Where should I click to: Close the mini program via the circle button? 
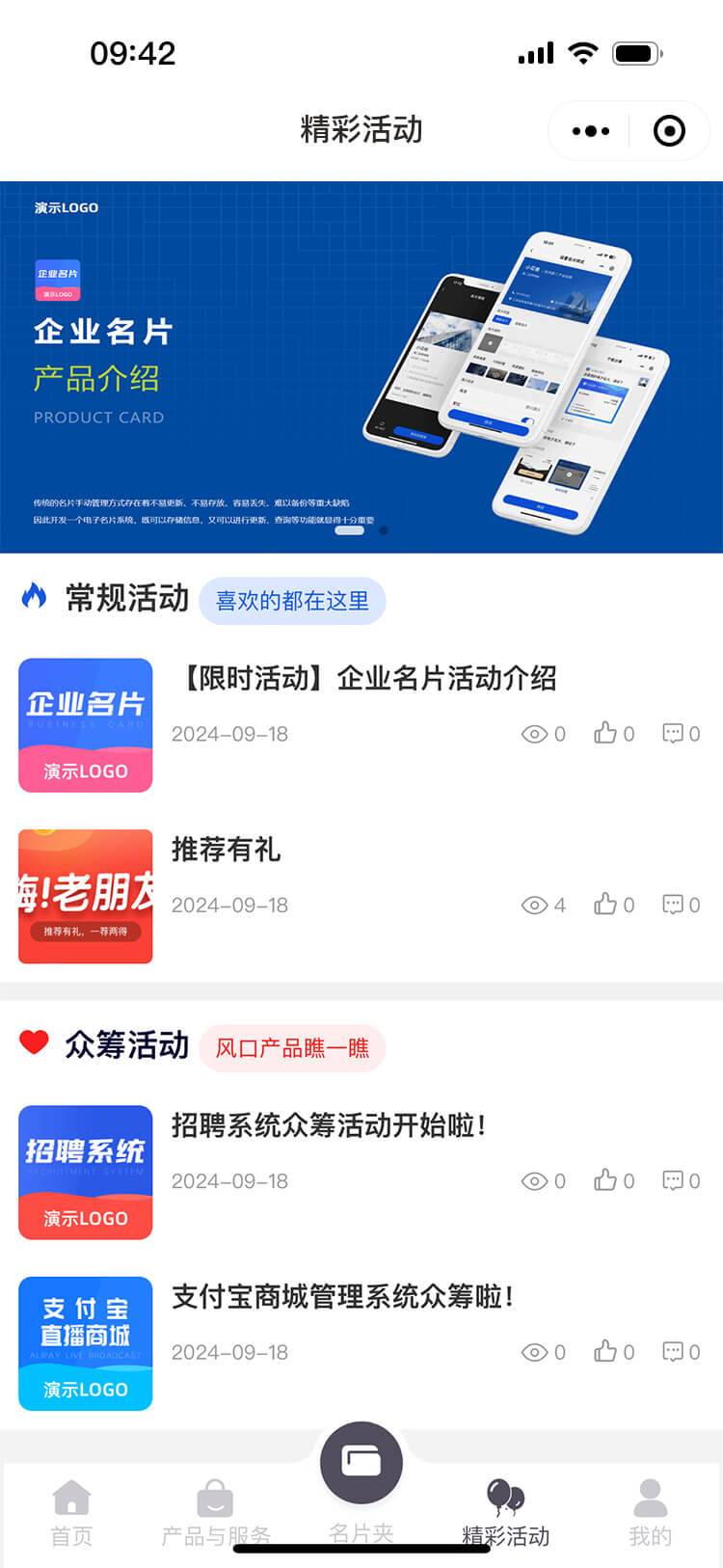tap(669, 130)
